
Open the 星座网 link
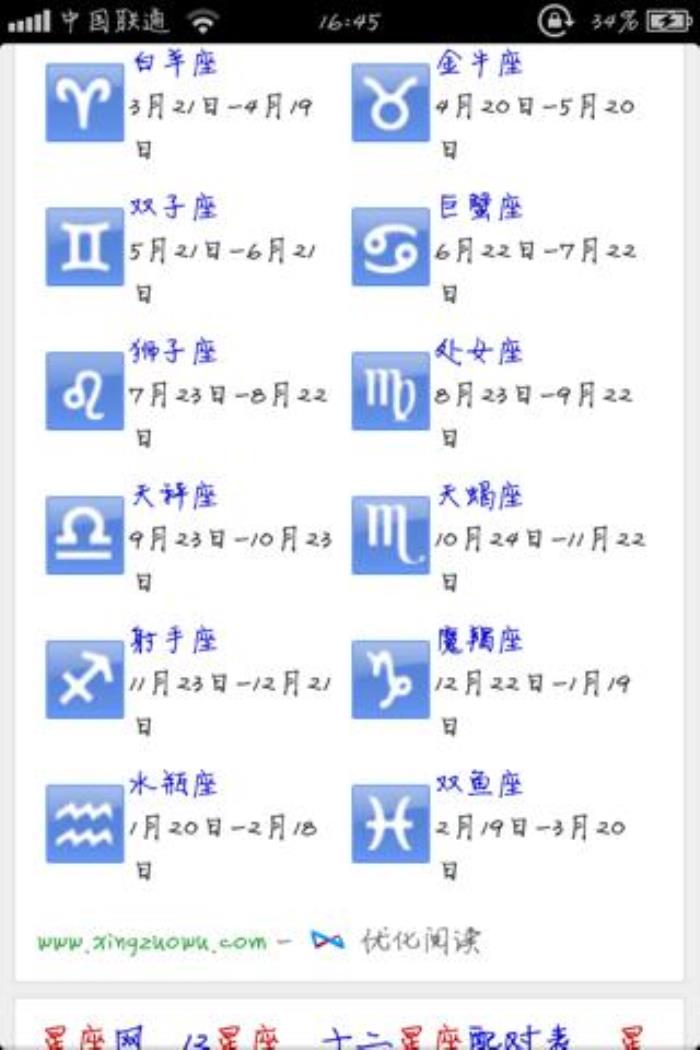click(94, 1036)
